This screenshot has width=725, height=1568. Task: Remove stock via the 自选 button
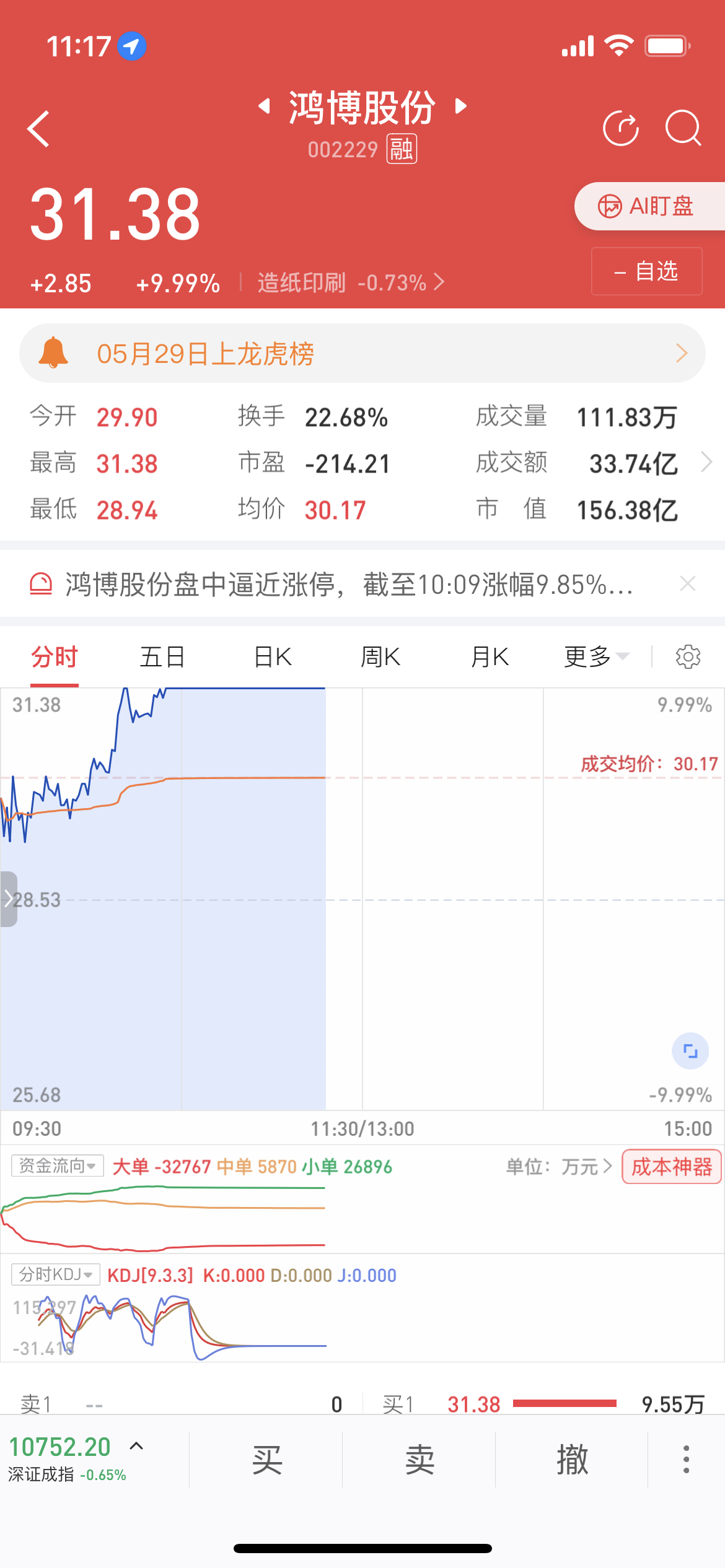[646, 271]
